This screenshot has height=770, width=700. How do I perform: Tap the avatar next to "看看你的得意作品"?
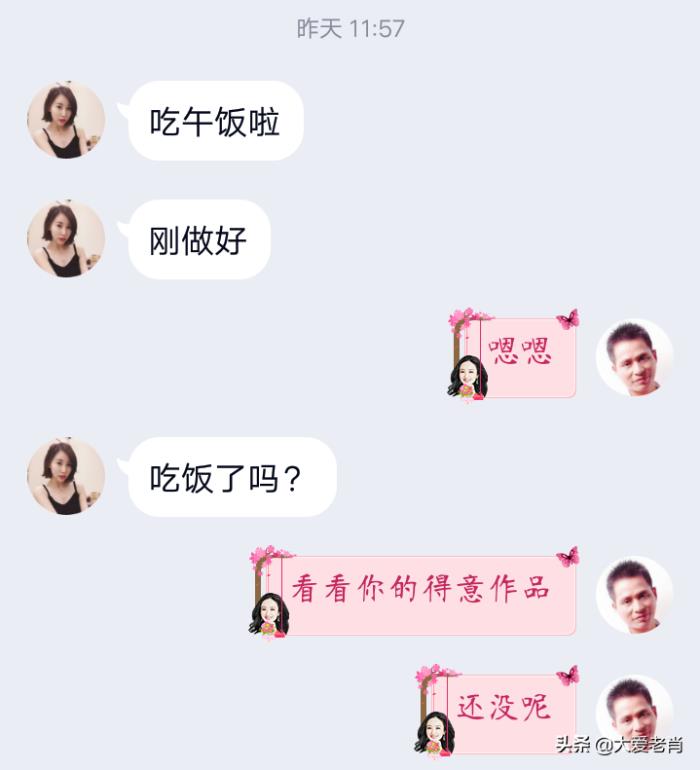click(x=634, y=595)
